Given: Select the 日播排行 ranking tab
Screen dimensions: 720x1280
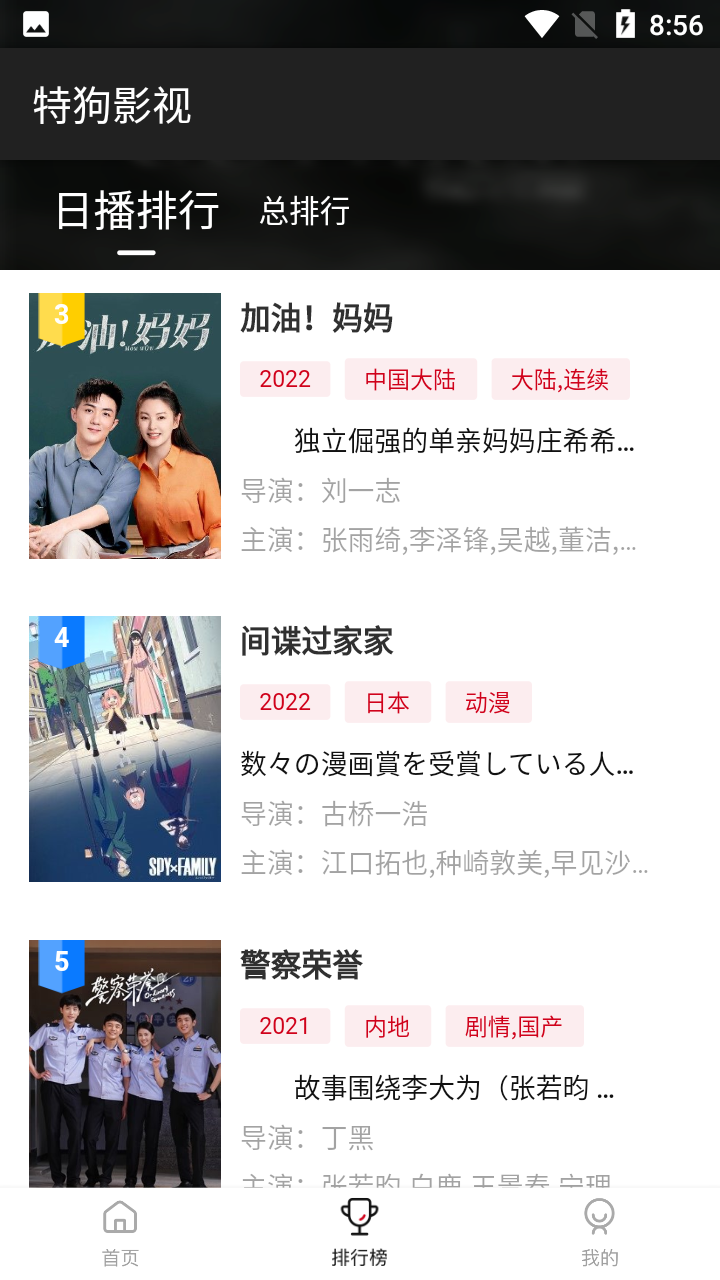Looking at the screenshot, I should (x=138, y=212).
